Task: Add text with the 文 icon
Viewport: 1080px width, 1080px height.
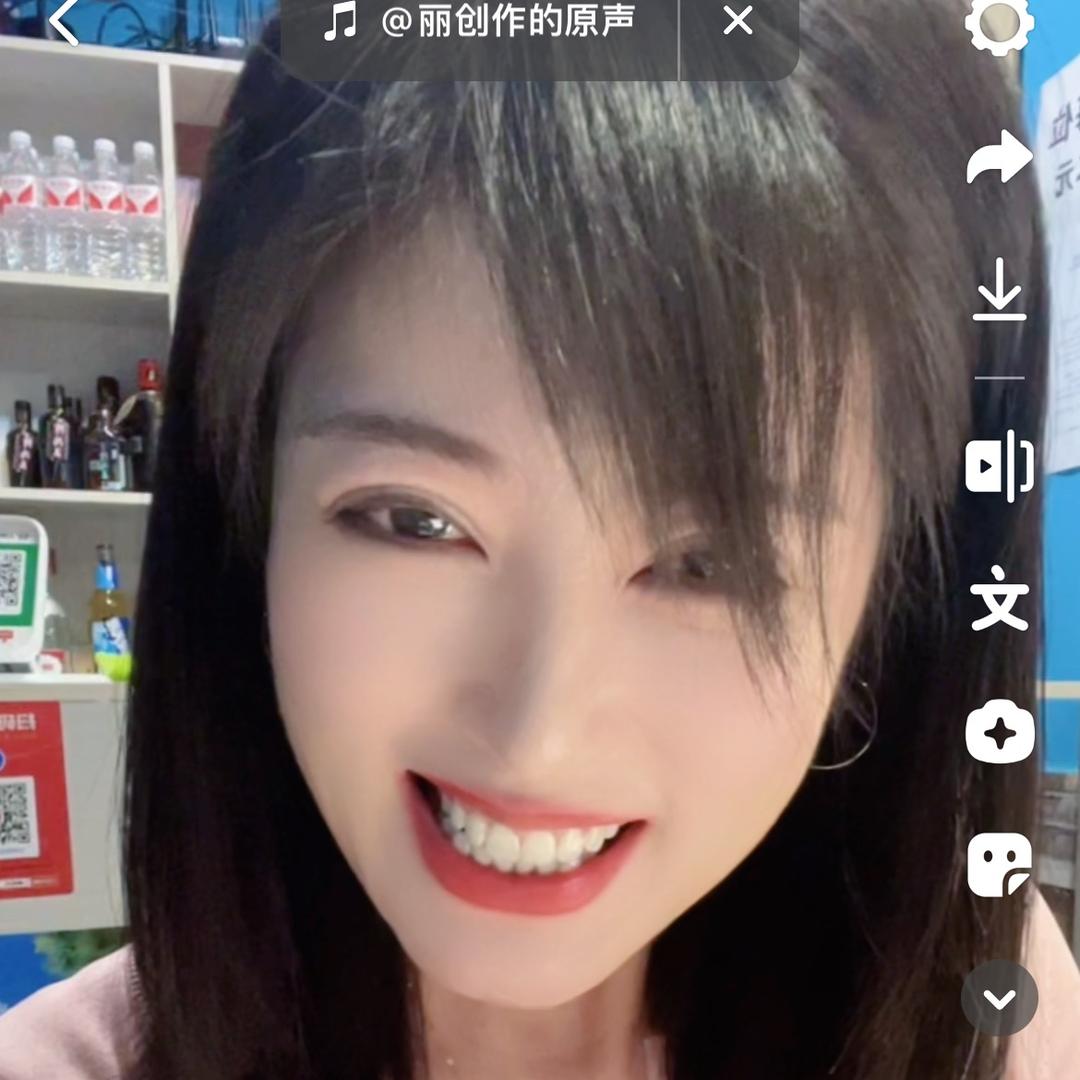Action: click(999, 598)
